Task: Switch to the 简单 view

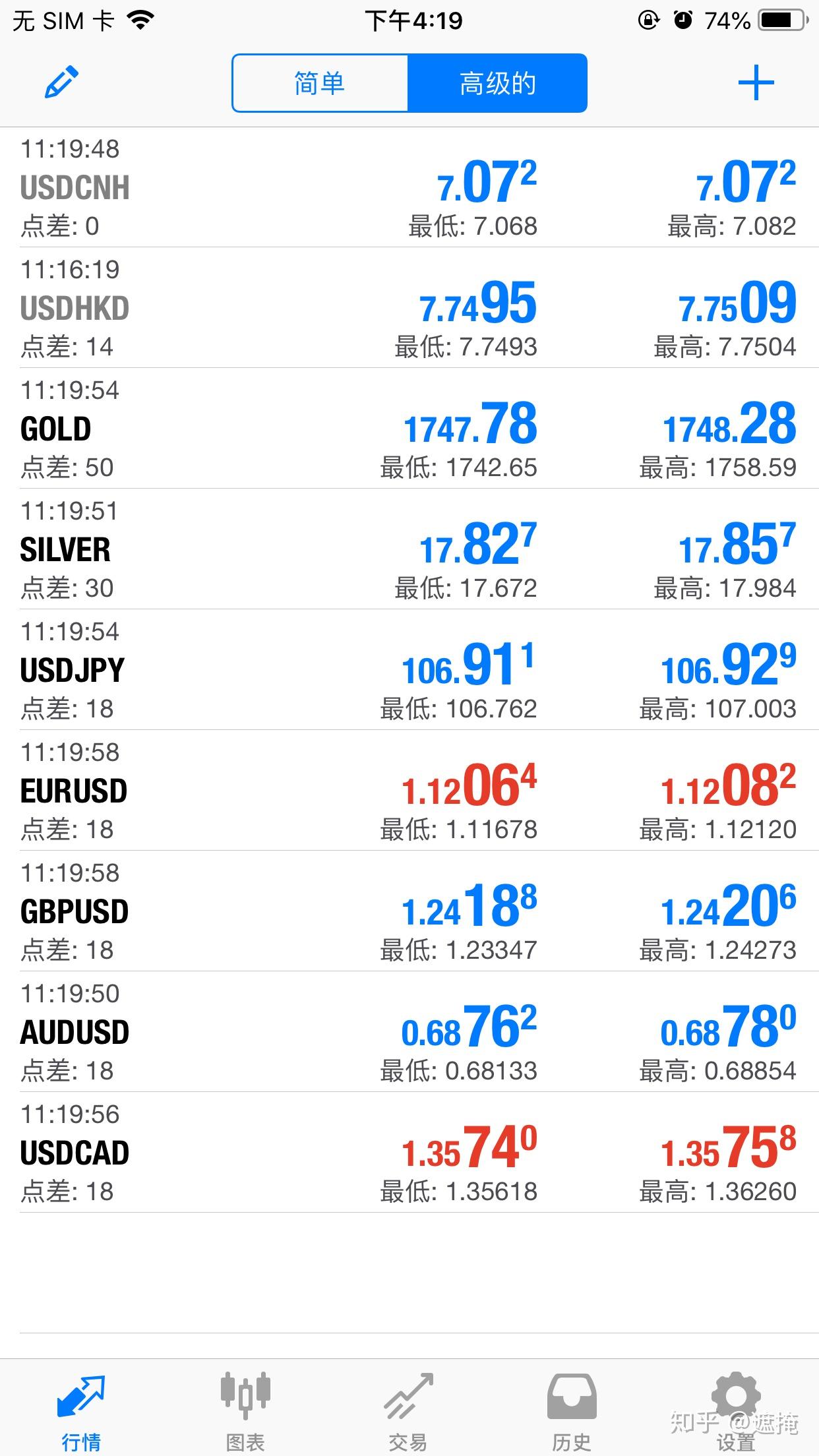Action: (x=320, y=83)
